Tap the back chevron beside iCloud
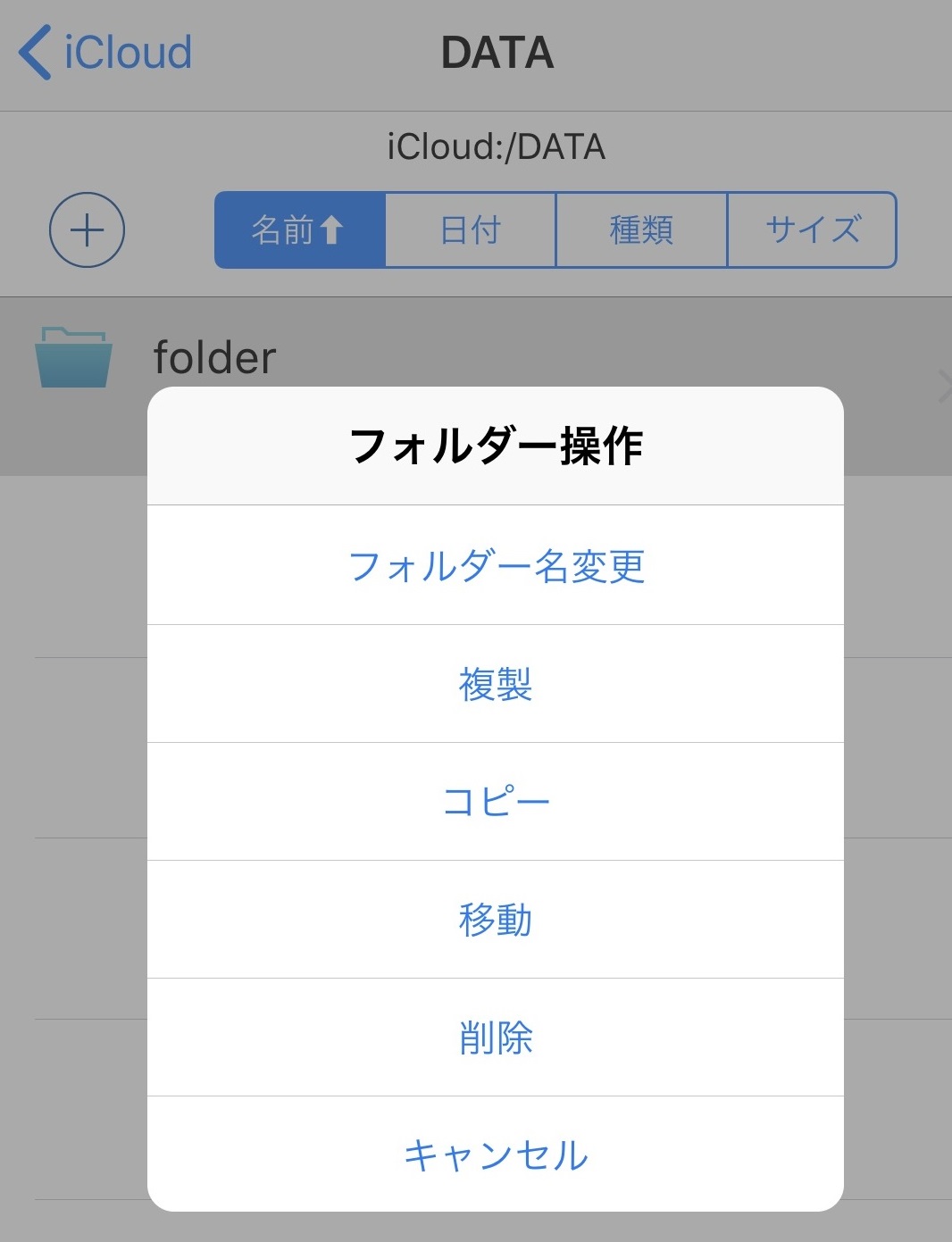 (x=34, y=51)
